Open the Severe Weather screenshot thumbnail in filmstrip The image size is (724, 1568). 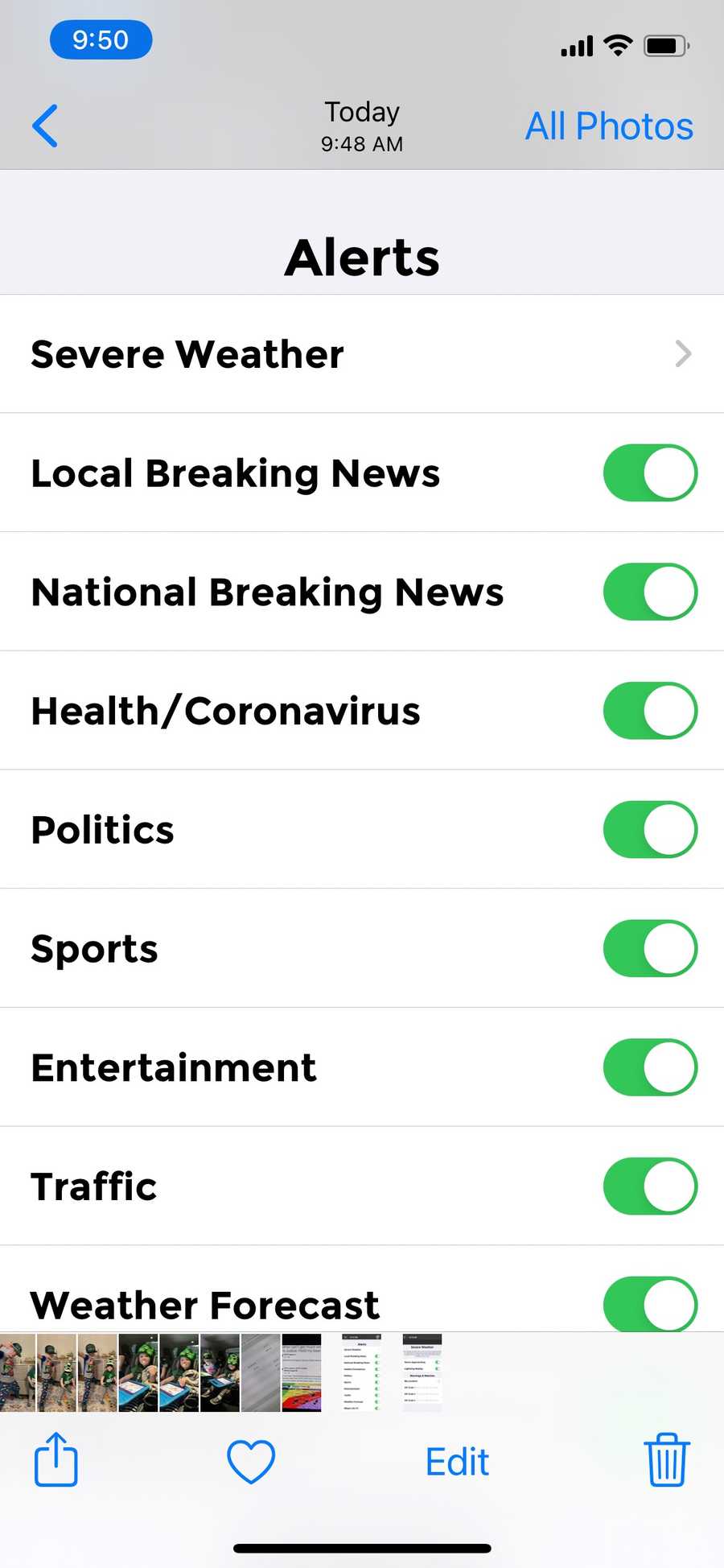(x=422, y=1373)
